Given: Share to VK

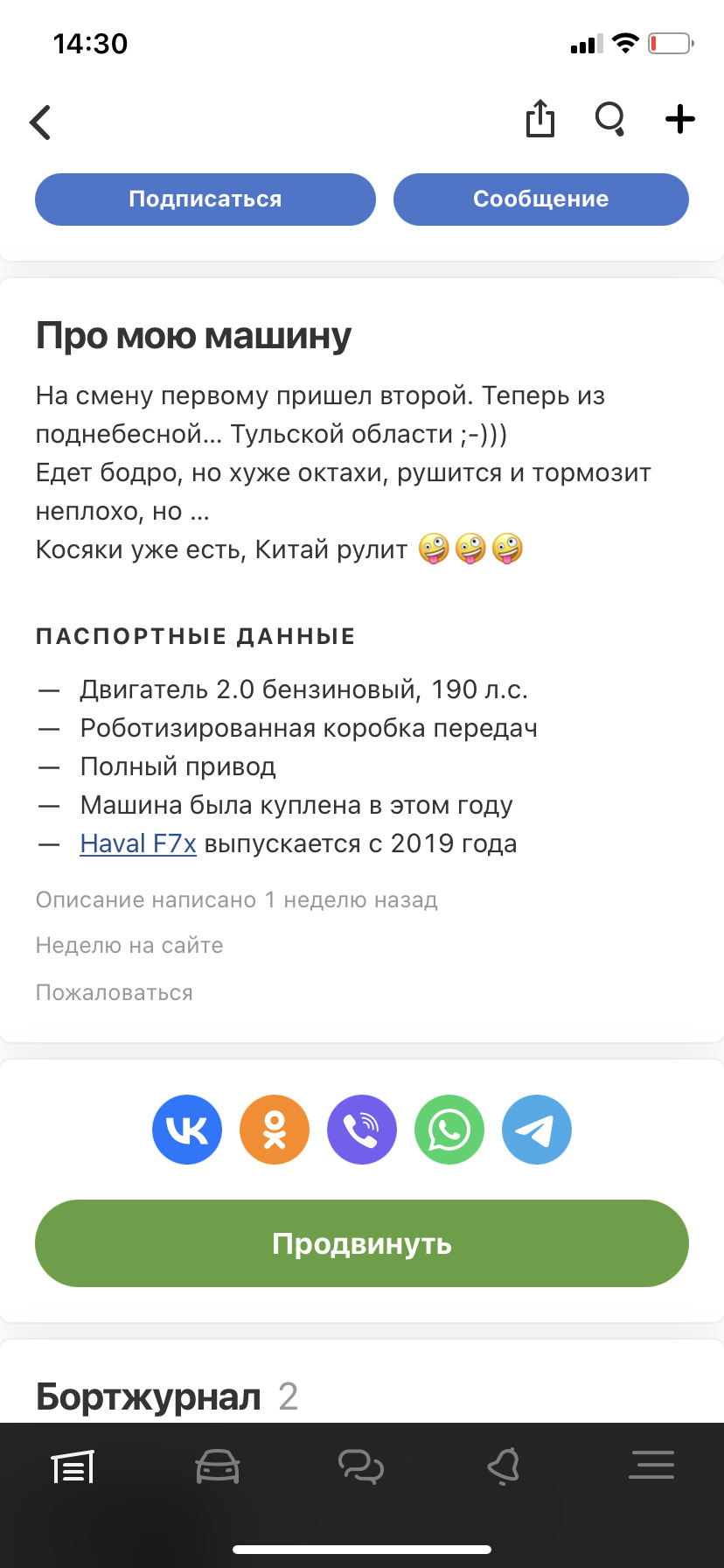Looking at the screenshot, I should coord(187,1130).
